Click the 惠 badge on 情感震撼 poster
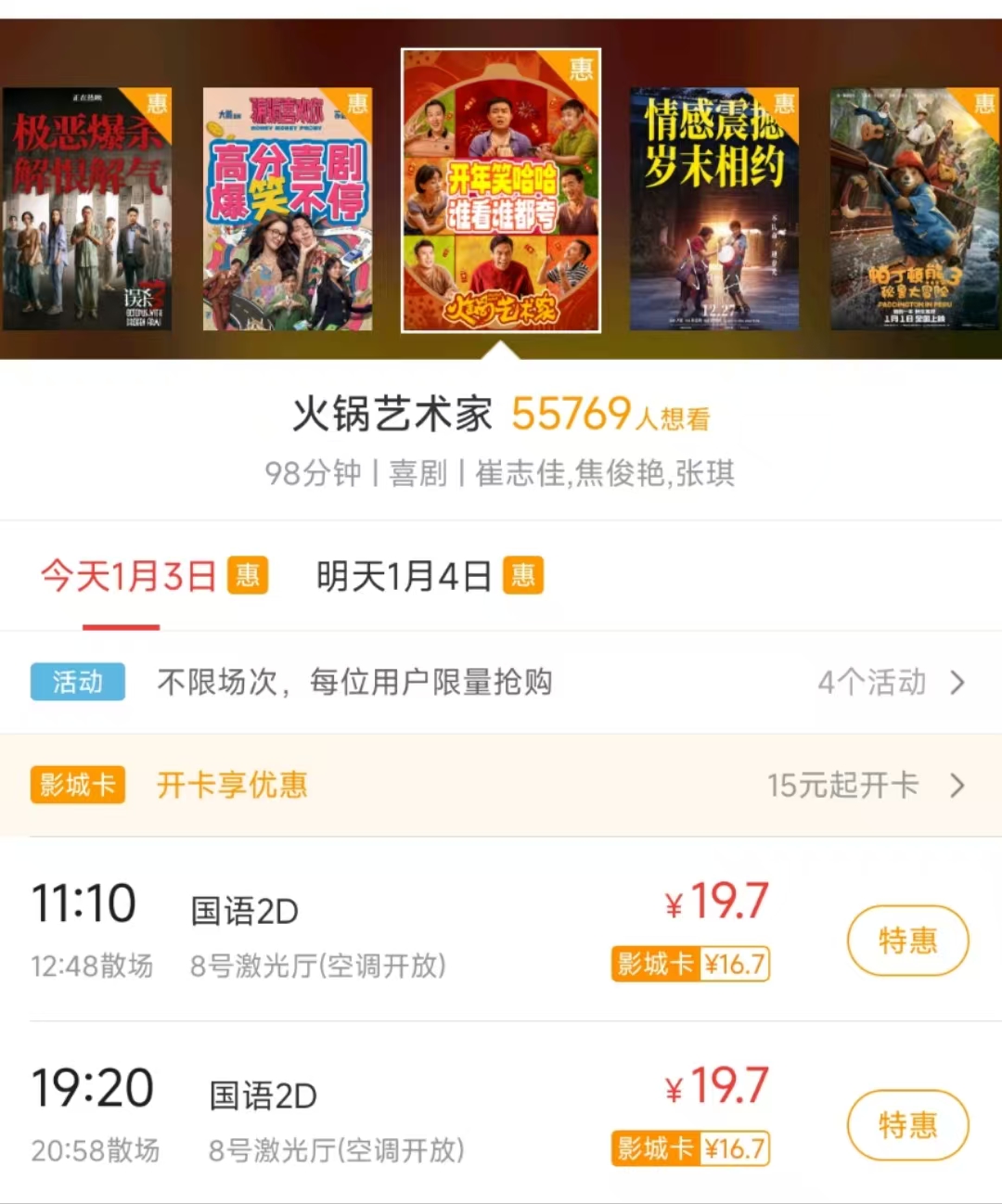 [x=785, y=105]
